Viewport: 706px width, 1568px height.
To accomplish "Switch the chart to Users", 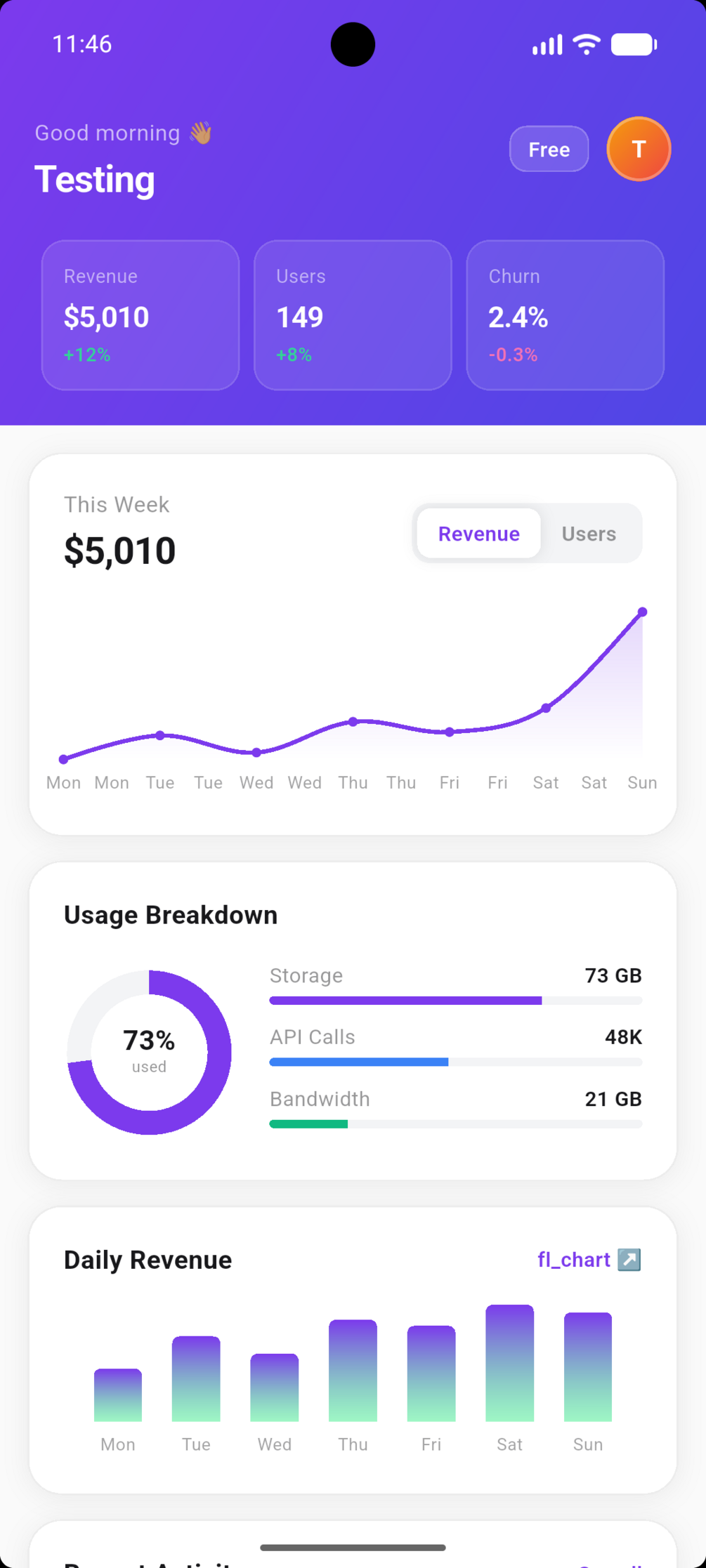I will click(x=589, y=534).
